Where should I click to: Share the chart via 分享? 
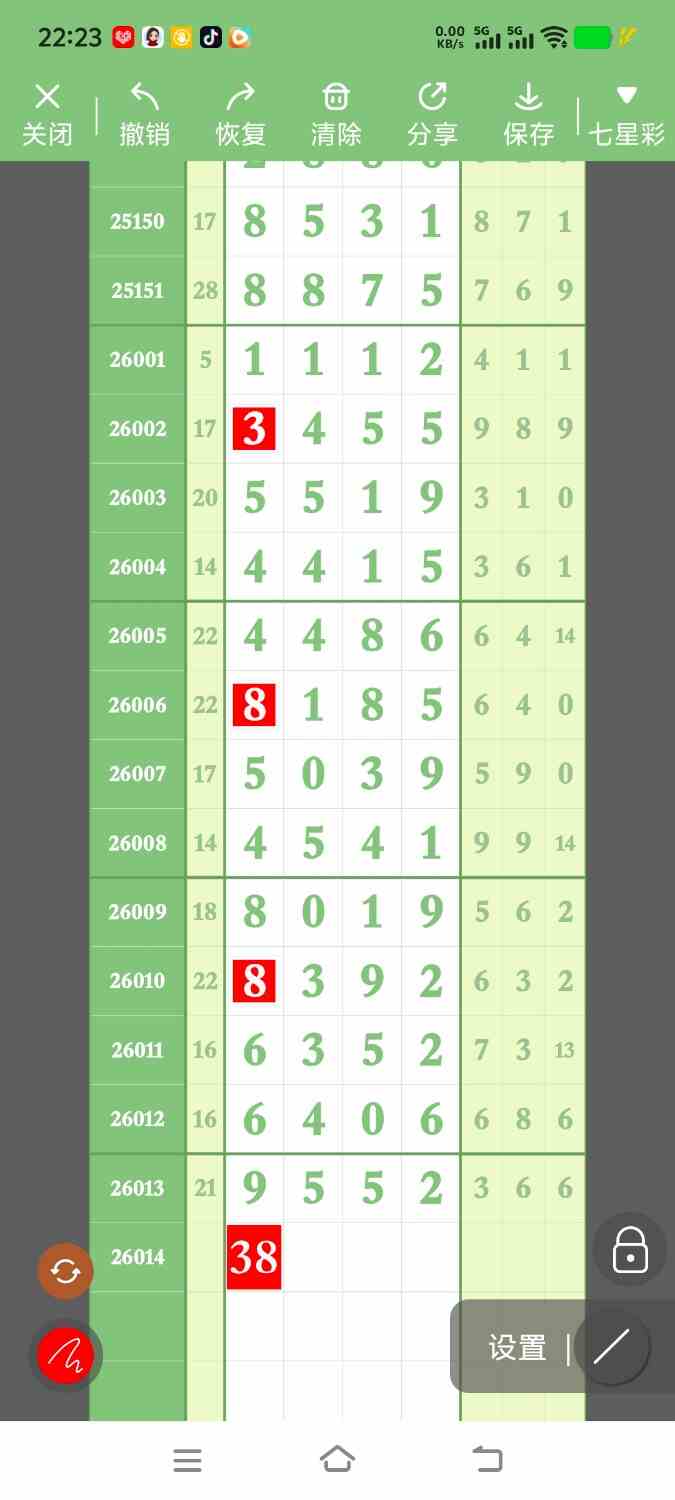click(x=432, y=115)
